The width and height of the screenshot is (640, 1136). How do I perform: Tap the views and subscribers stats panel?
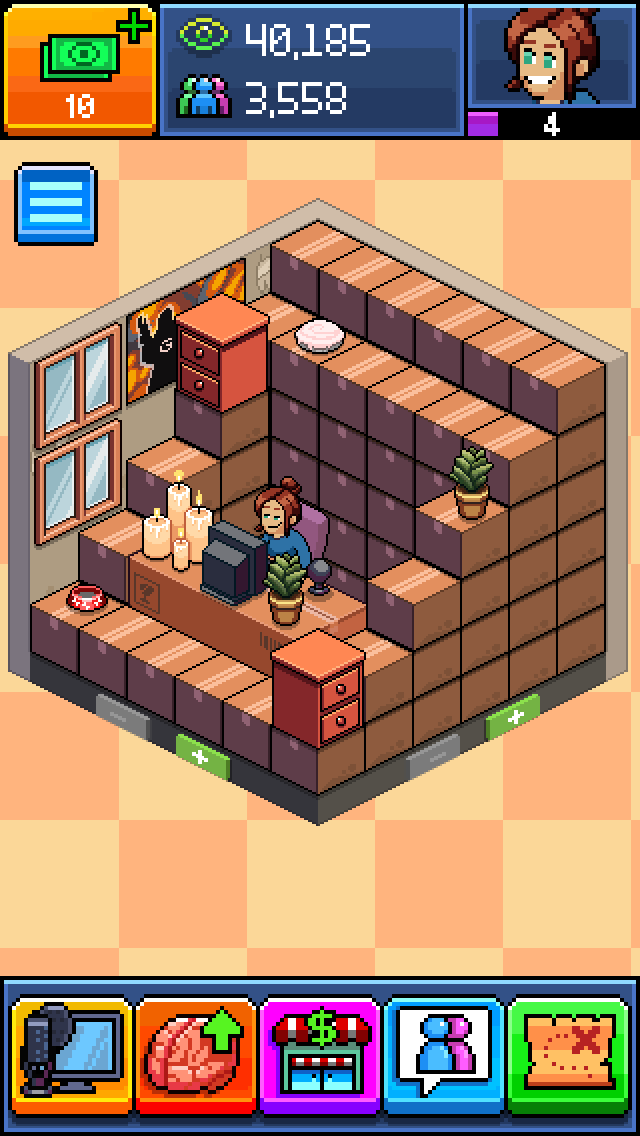(312, 68)
